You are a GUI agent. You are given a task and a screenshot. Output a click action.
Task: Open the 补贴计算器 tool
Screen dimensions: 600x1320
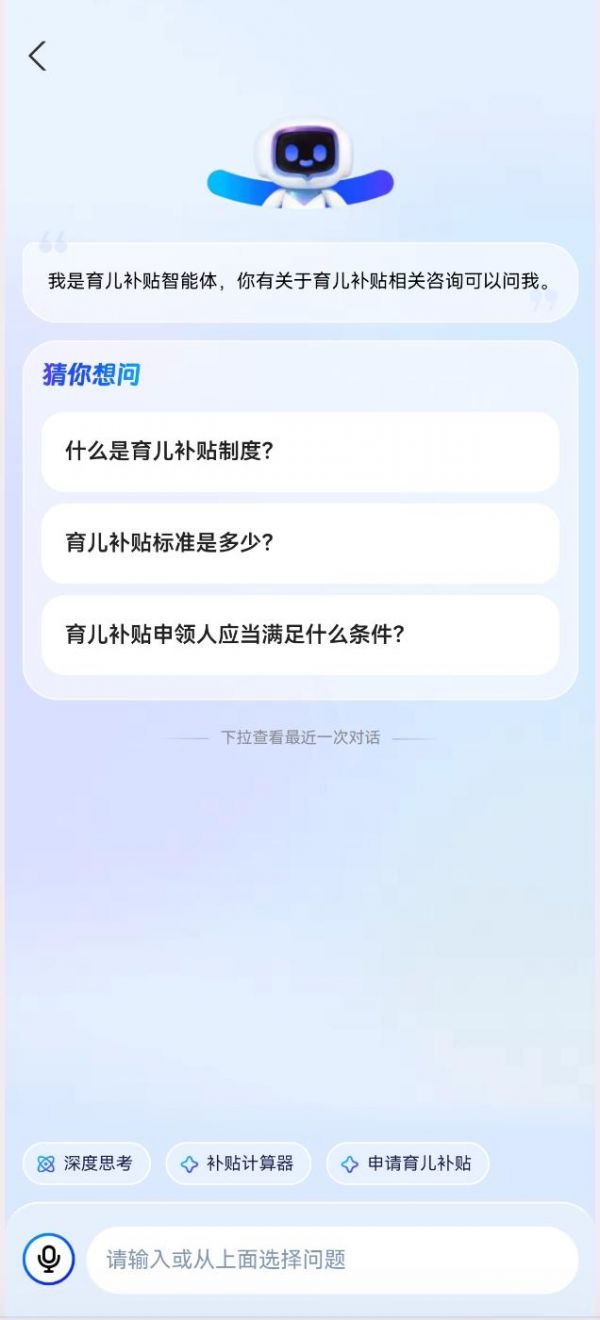(x=238, y=1163)
